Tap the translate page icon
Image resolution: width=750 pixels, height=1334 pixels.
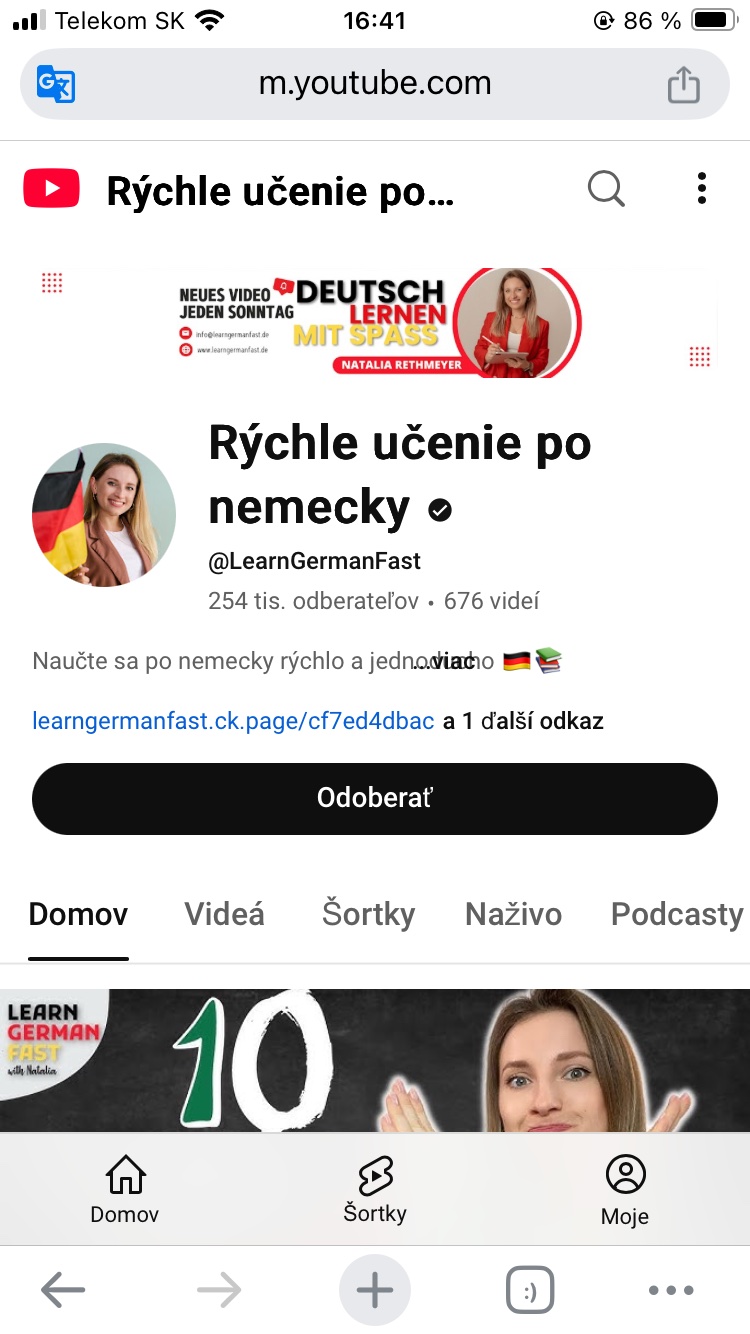coord(56,84)
